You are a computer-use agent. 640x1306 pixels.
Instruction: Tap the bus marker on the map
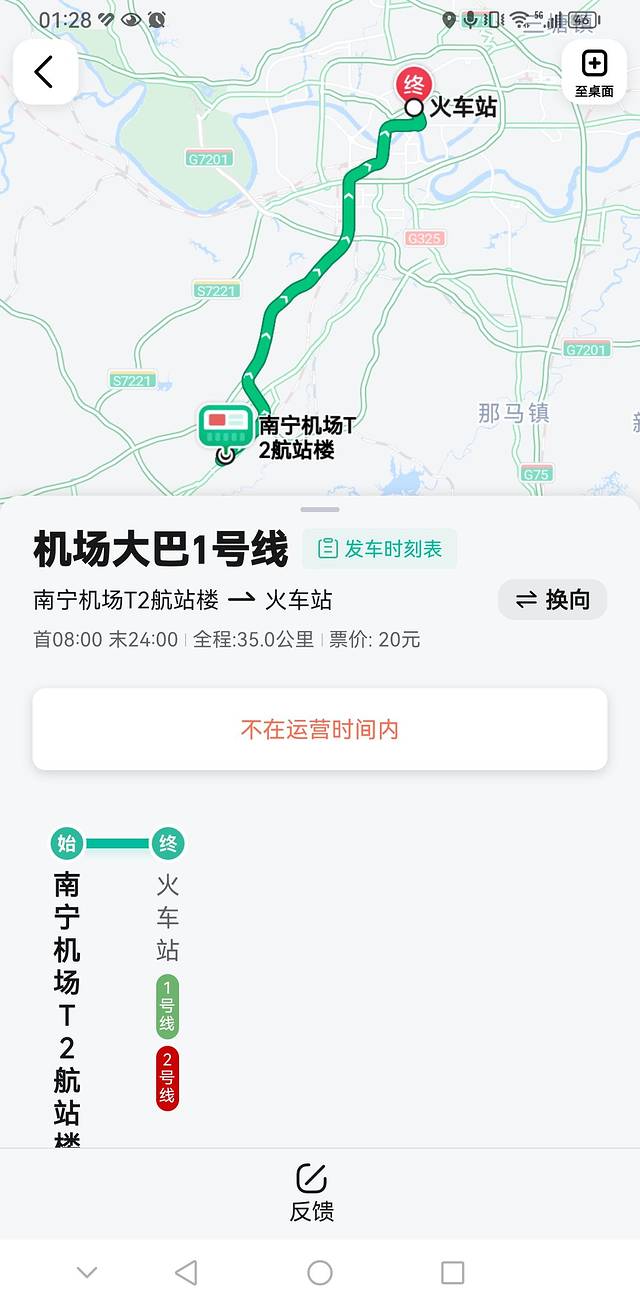click(x=228, y=428)
